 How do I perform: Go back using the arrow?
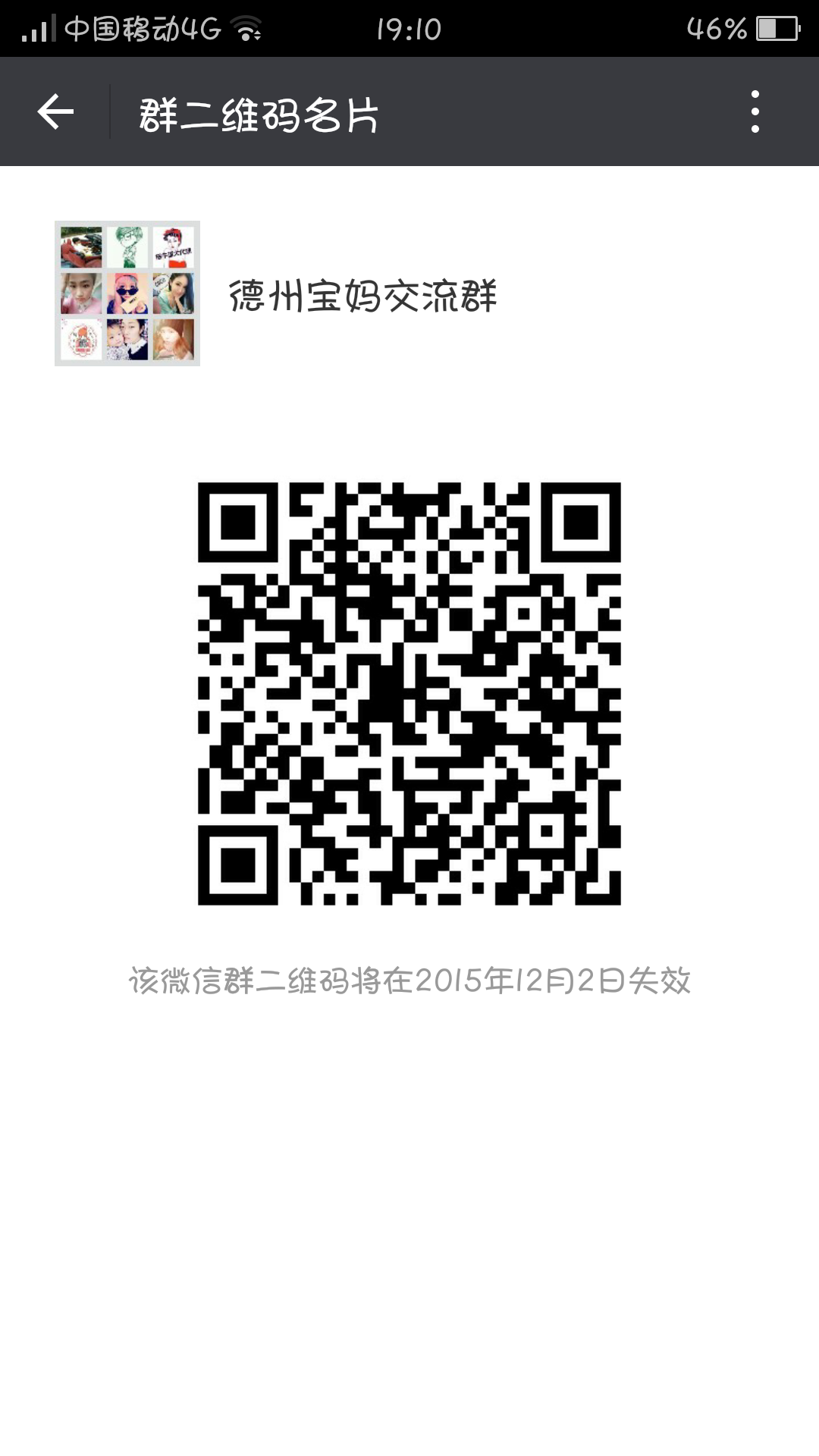[55, 112]
